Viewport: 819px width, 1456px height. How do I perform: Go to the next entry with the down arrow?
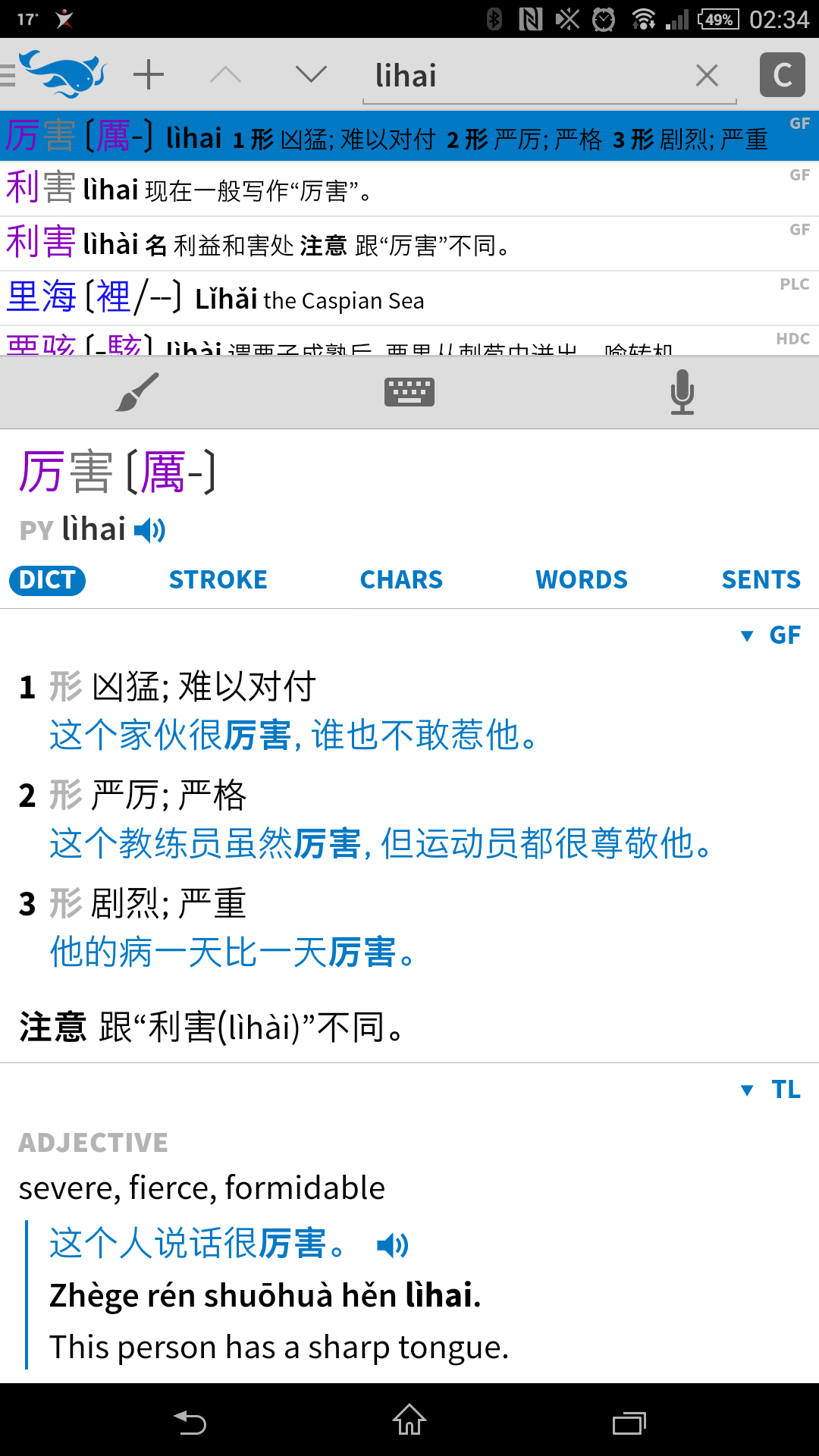coord(311,74)
